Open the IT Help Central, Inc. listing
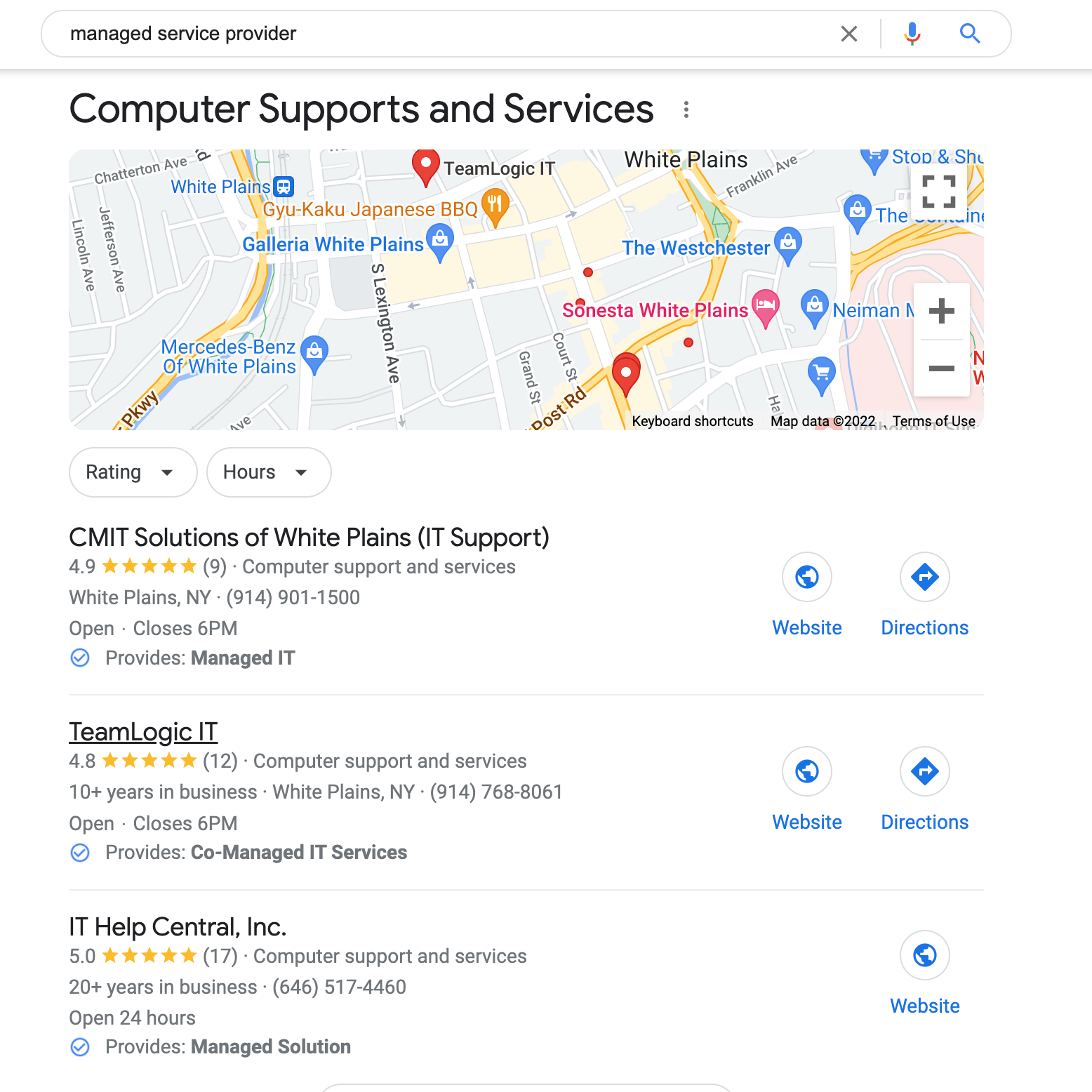This screenshot has width=1092, height=1092. coord(178,927)
